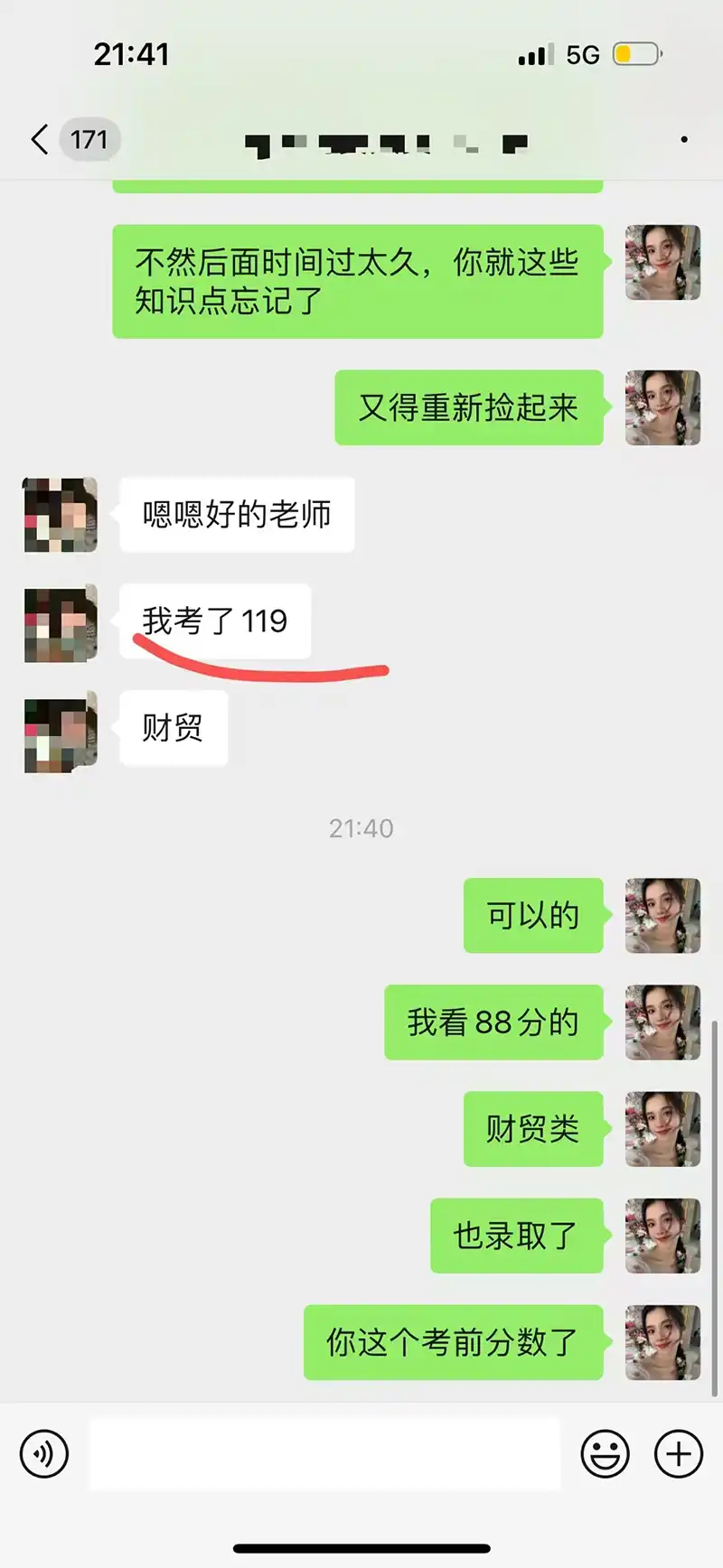Image resolution: width=723 pixels, height=1568 pixels.
Task: Tap the avatar beside "又得重新捡起来"
Action: click(662, 407)
